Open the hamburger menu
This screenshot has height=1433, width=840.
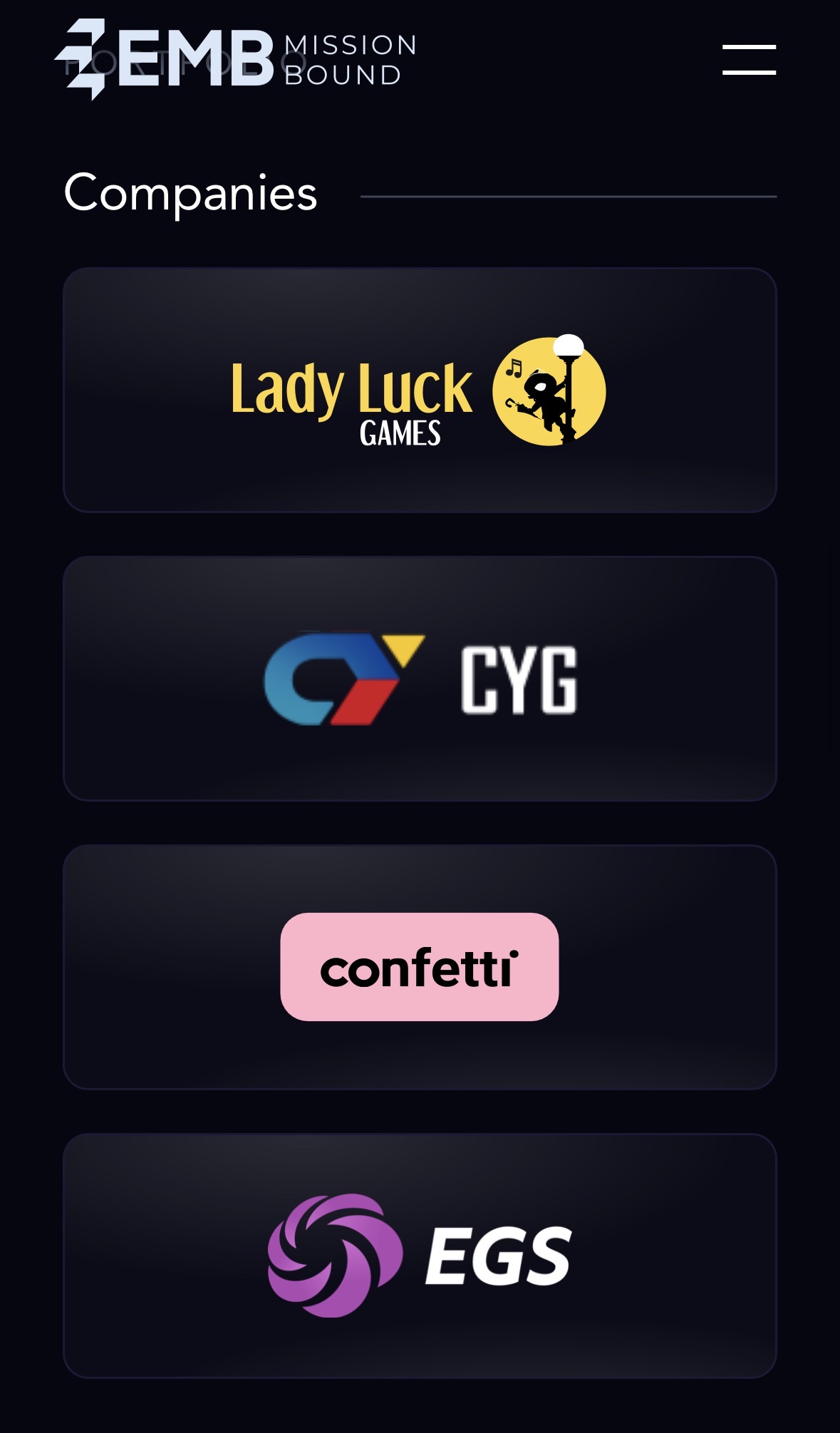click(x=749, y=60)
